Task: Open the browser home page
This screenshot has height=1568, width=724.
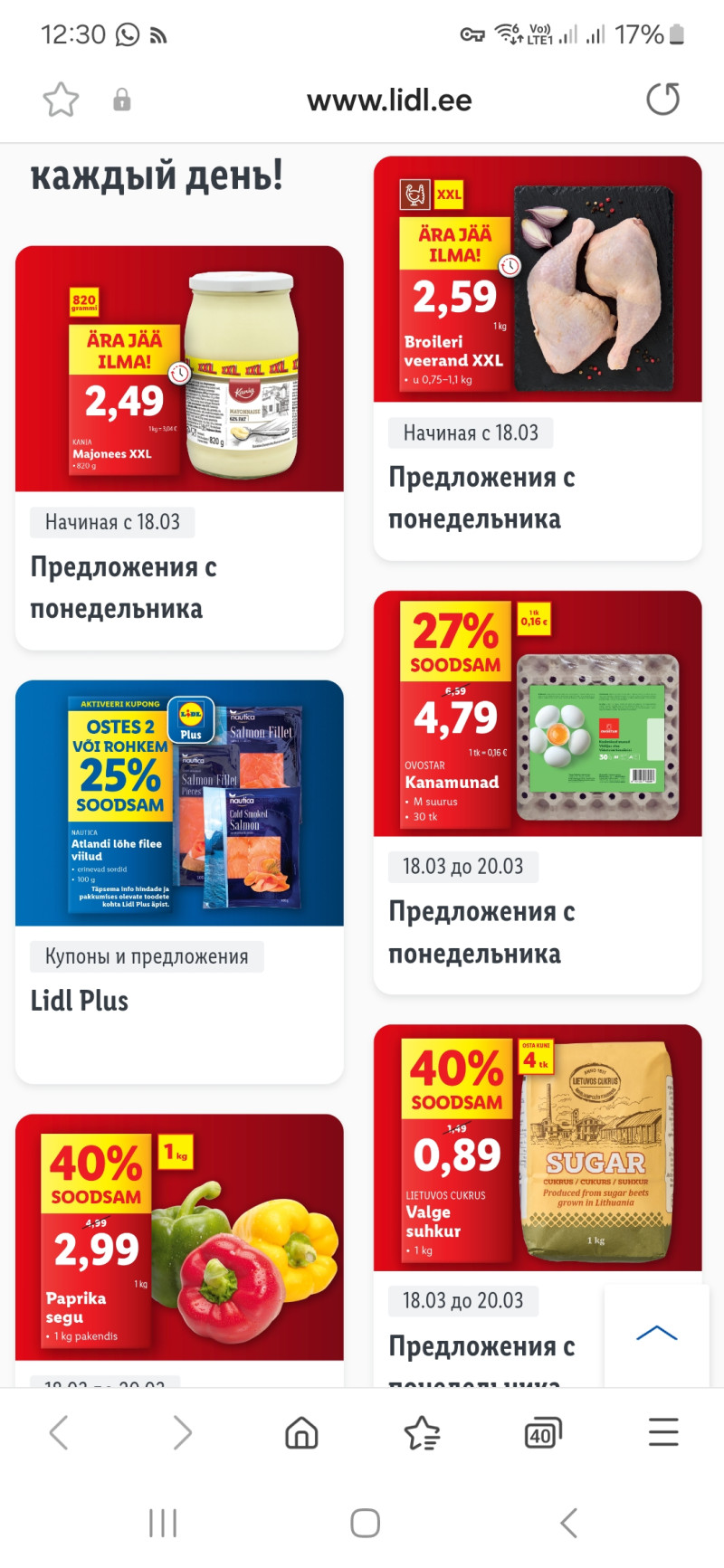Action: tap(301, 1432)
